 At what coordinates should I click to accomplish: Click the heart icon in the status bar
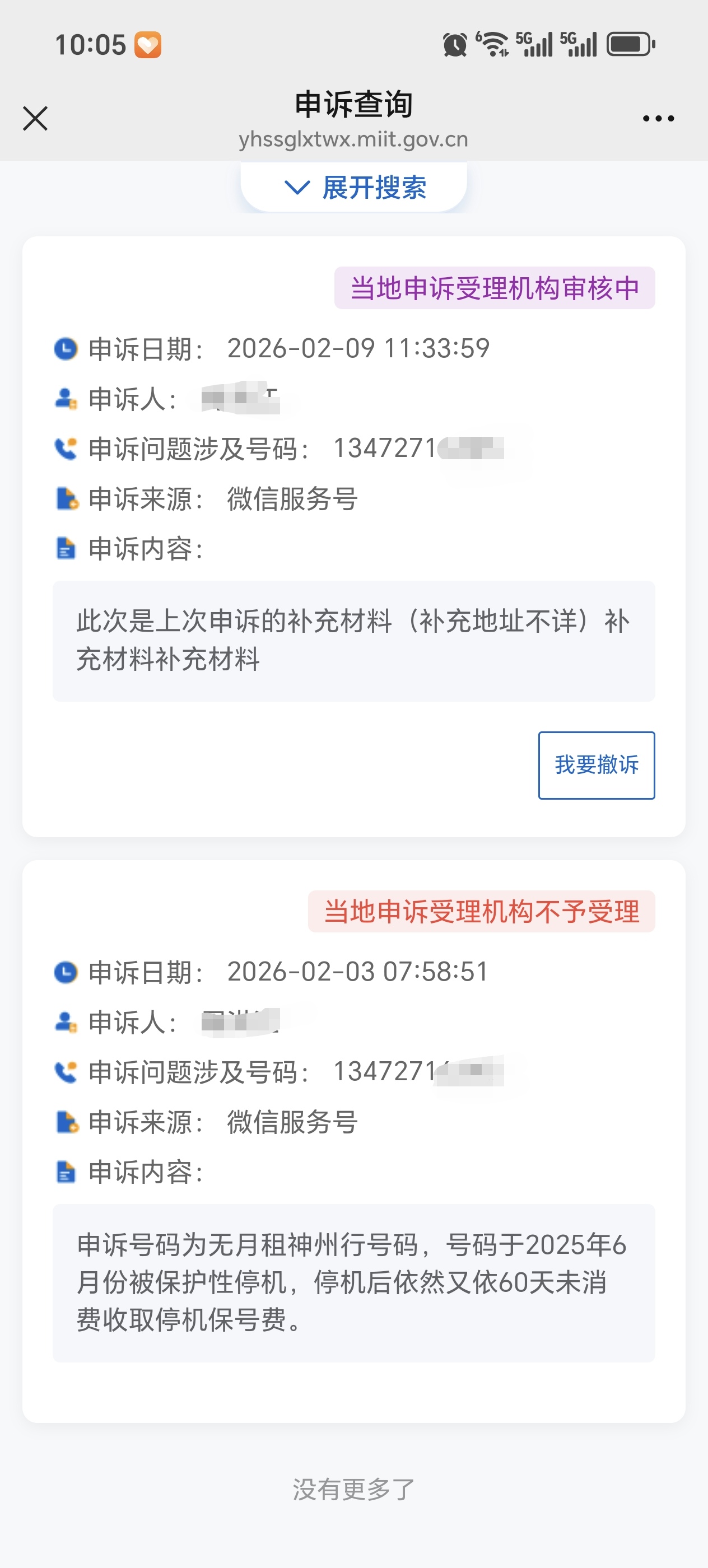click(148, 44)
